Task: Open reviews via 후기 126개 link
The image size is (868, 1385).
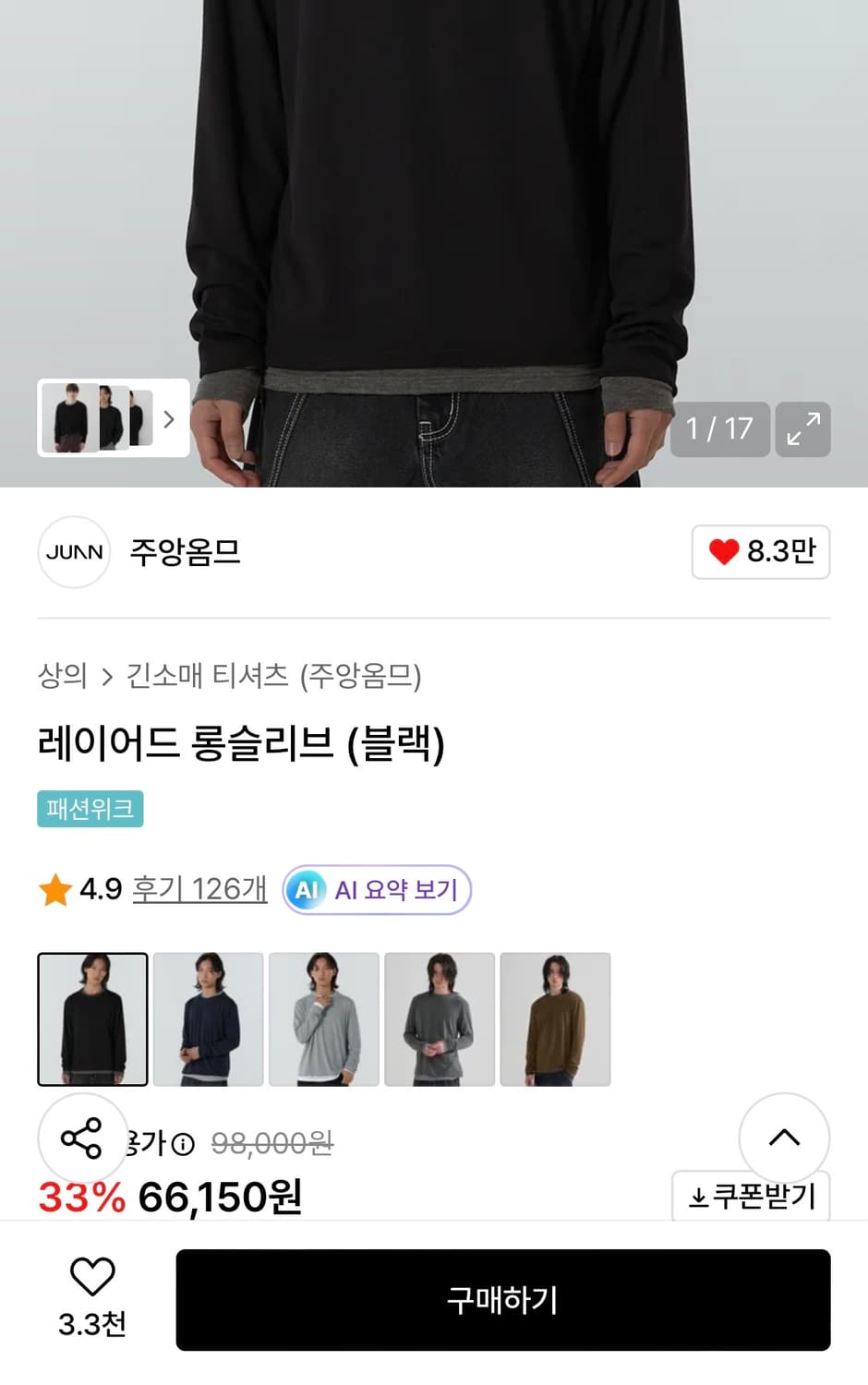Action: [x=199, y=889]
